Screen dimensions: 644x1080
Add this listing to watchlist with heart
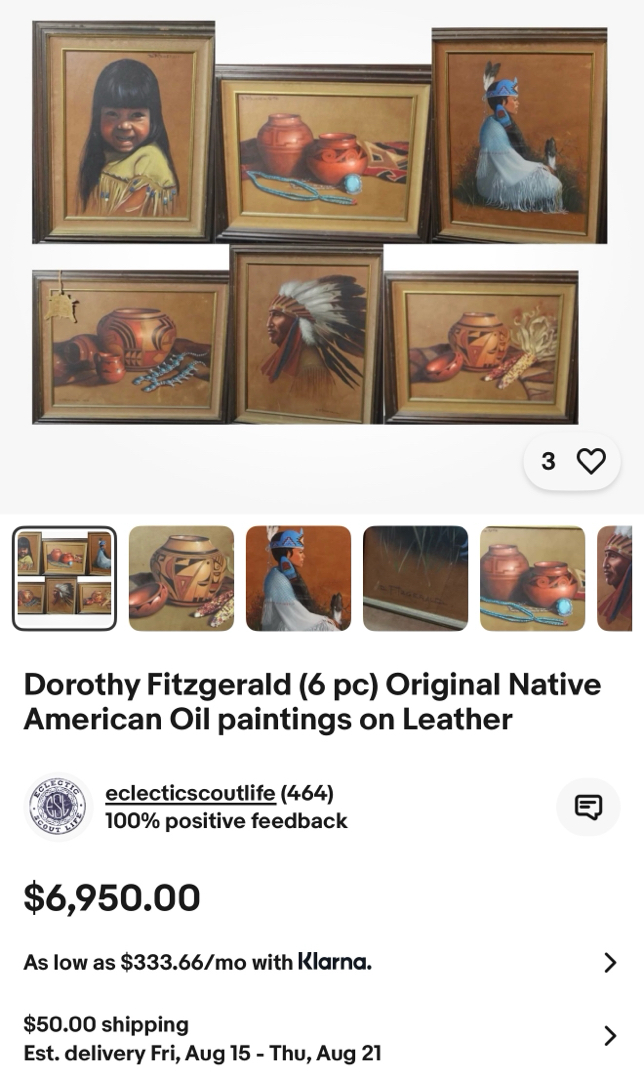pyautogui.click(x=591, y=461)
